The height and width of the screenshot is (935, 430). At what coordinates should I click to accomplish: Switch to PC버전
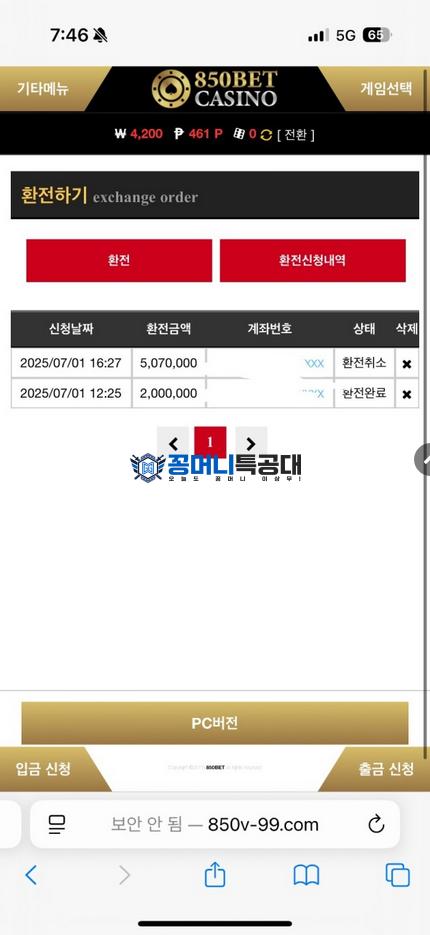215,723
